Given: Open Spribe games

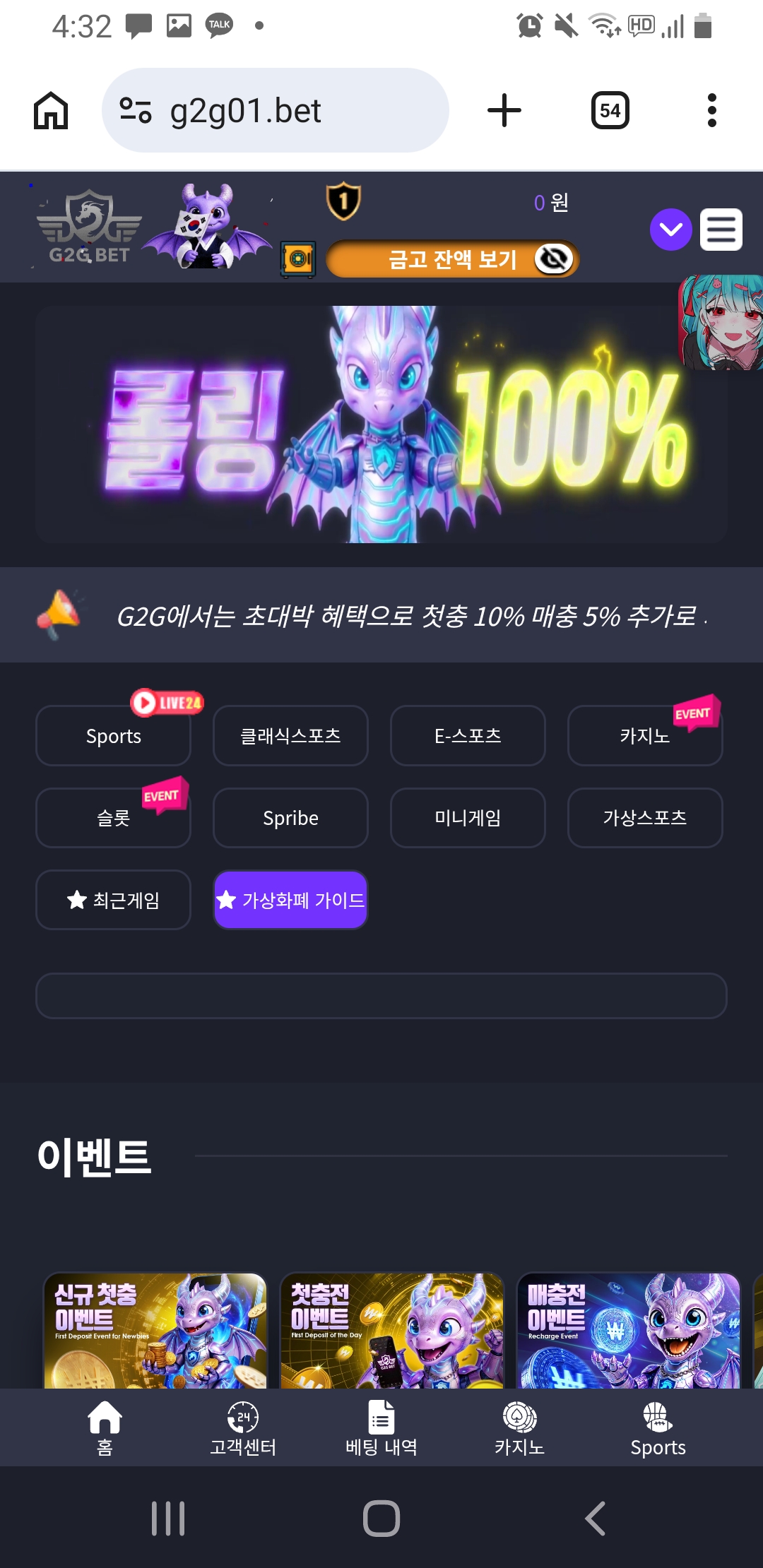Looking at the screenshot, I should point(290,817).
